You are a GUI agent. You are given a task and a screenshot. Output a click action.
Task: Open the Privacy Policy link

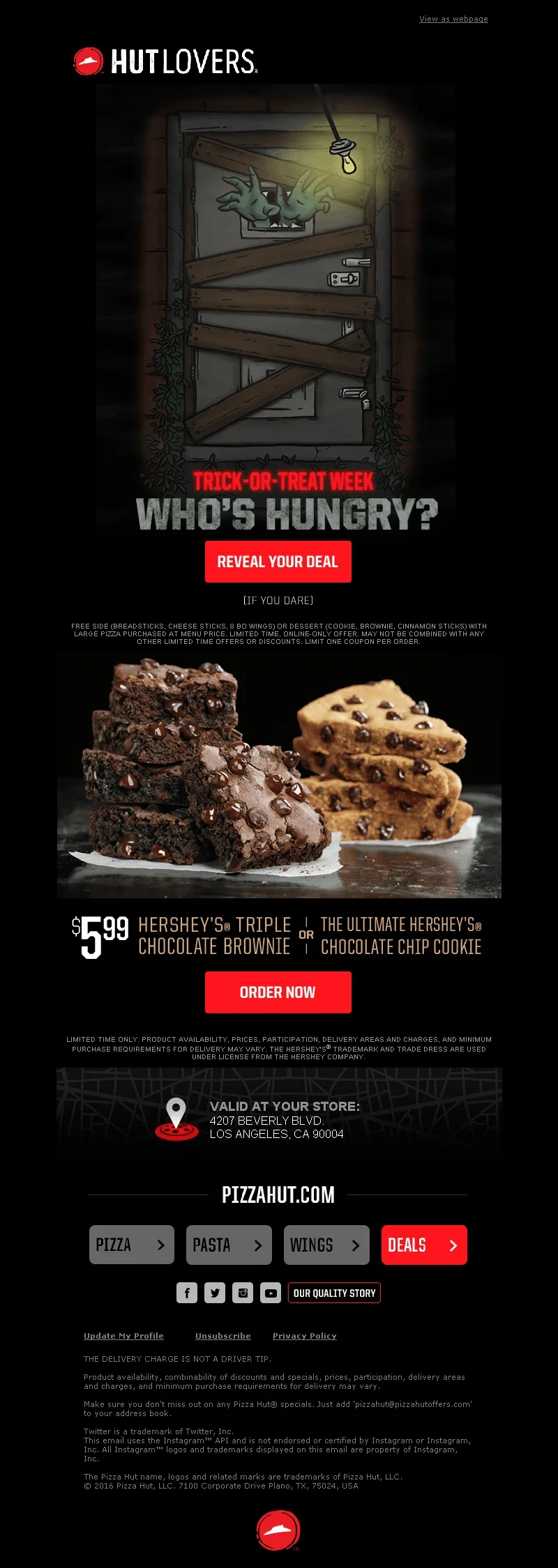[x=305, y=1336]
